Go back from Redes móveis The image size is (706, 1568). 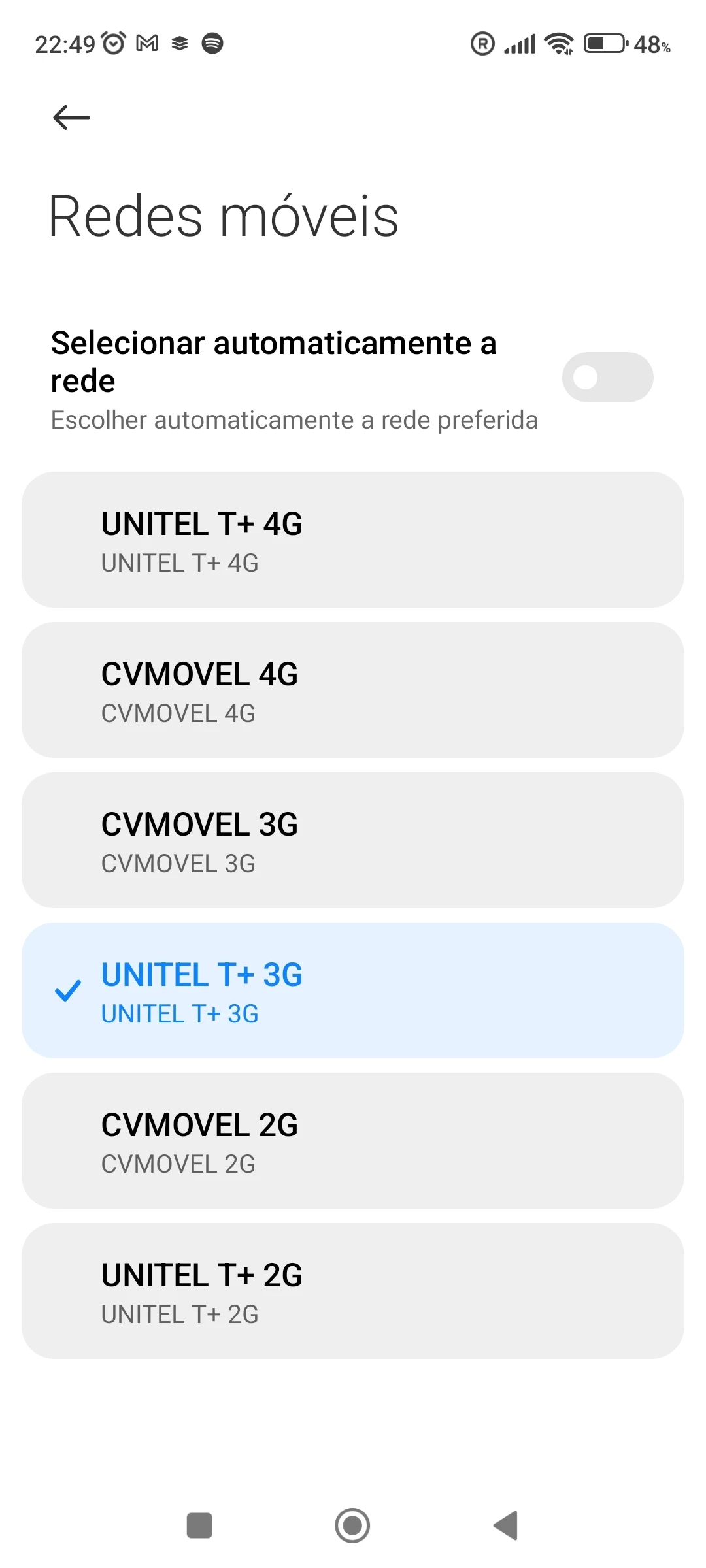[x=71, y=118]
